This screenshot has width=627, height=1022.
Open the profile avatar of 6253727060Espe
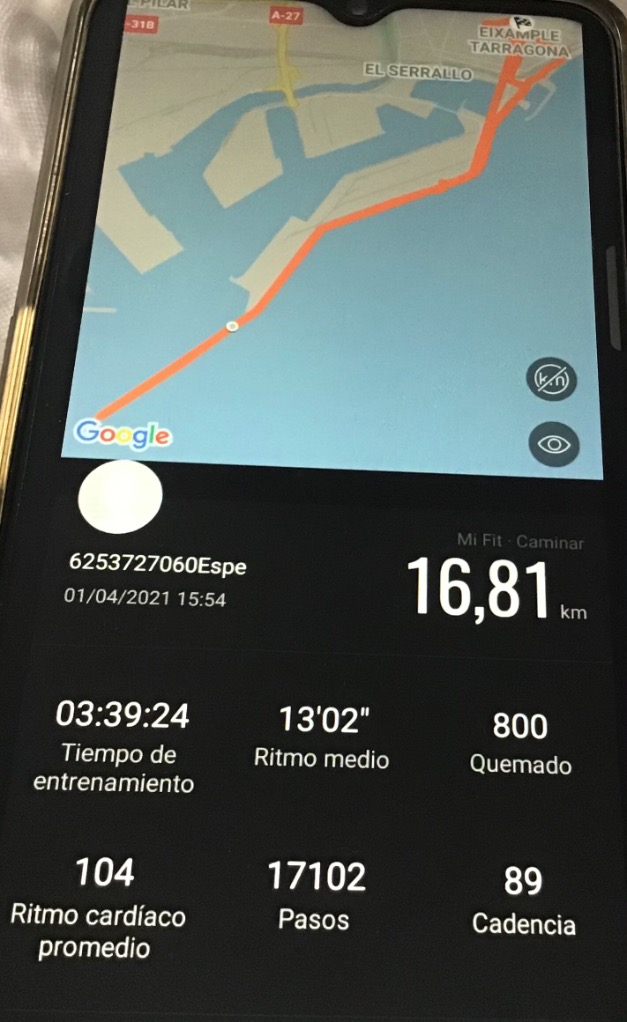[120, 497]
